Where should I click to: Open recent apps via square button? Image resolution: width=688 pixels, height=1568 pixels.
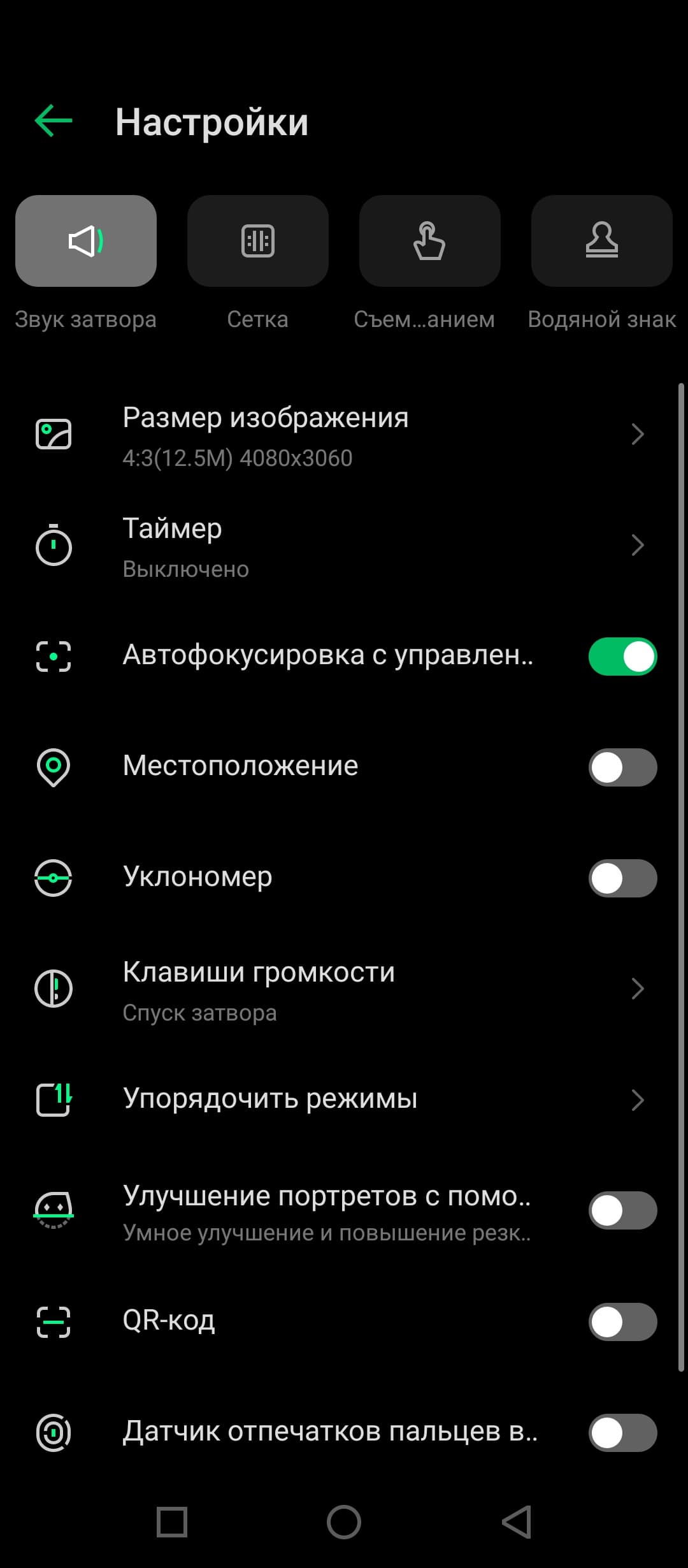(x=172, y=1522)
